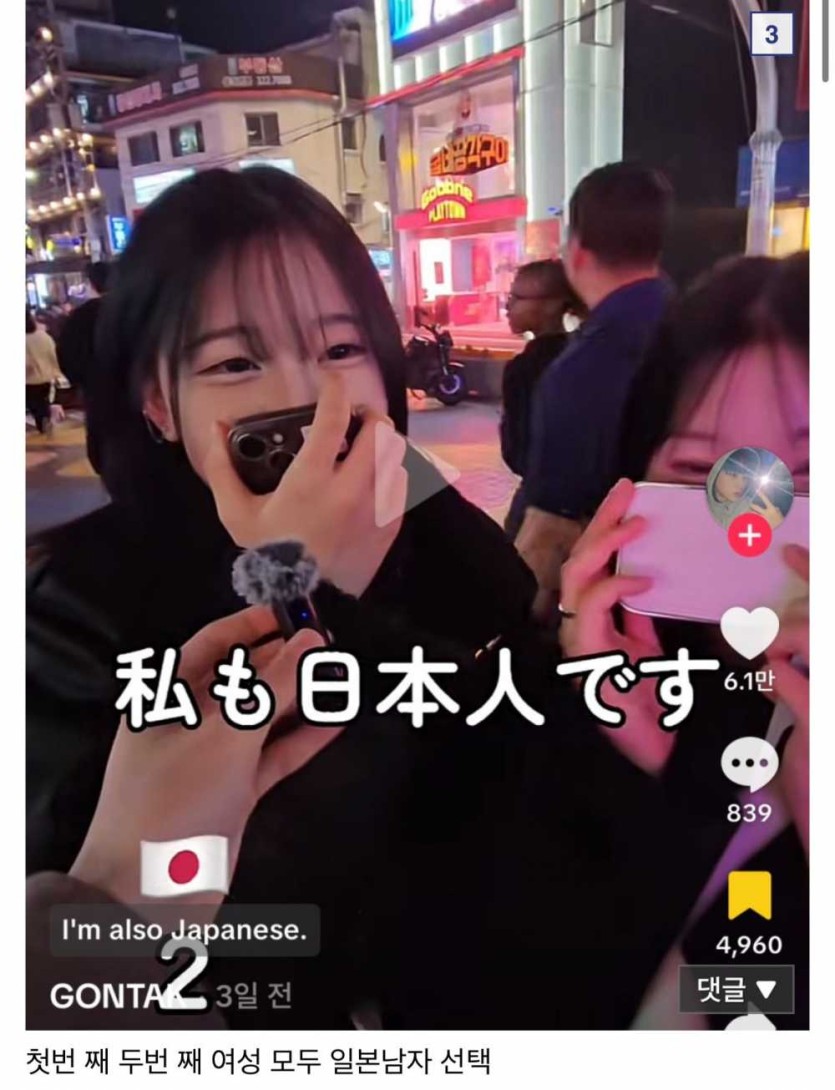
Task: Jump to comments with the 댓글 button
Action: point(736,989)
